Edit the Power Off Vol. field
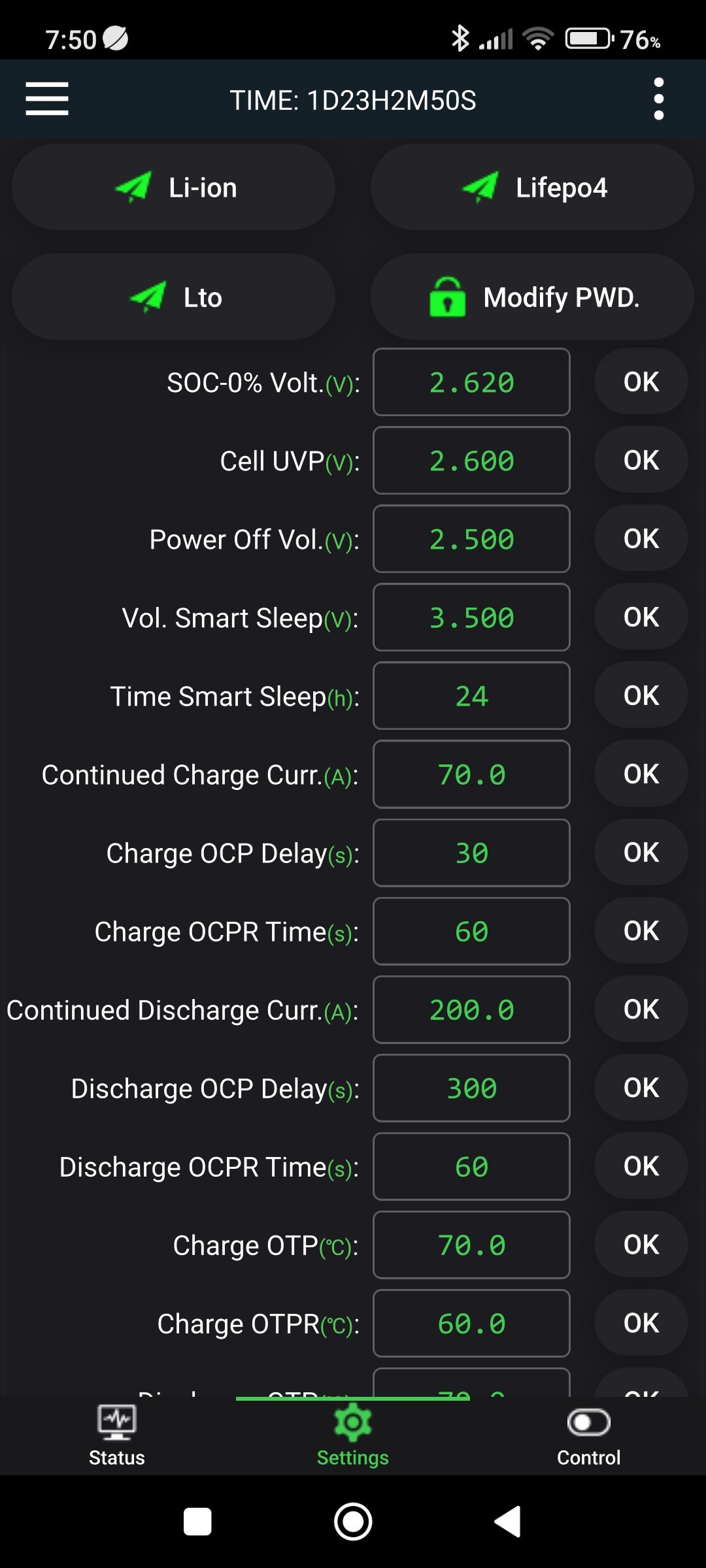Screen dimensions: 706x1568 coord(471,539)
